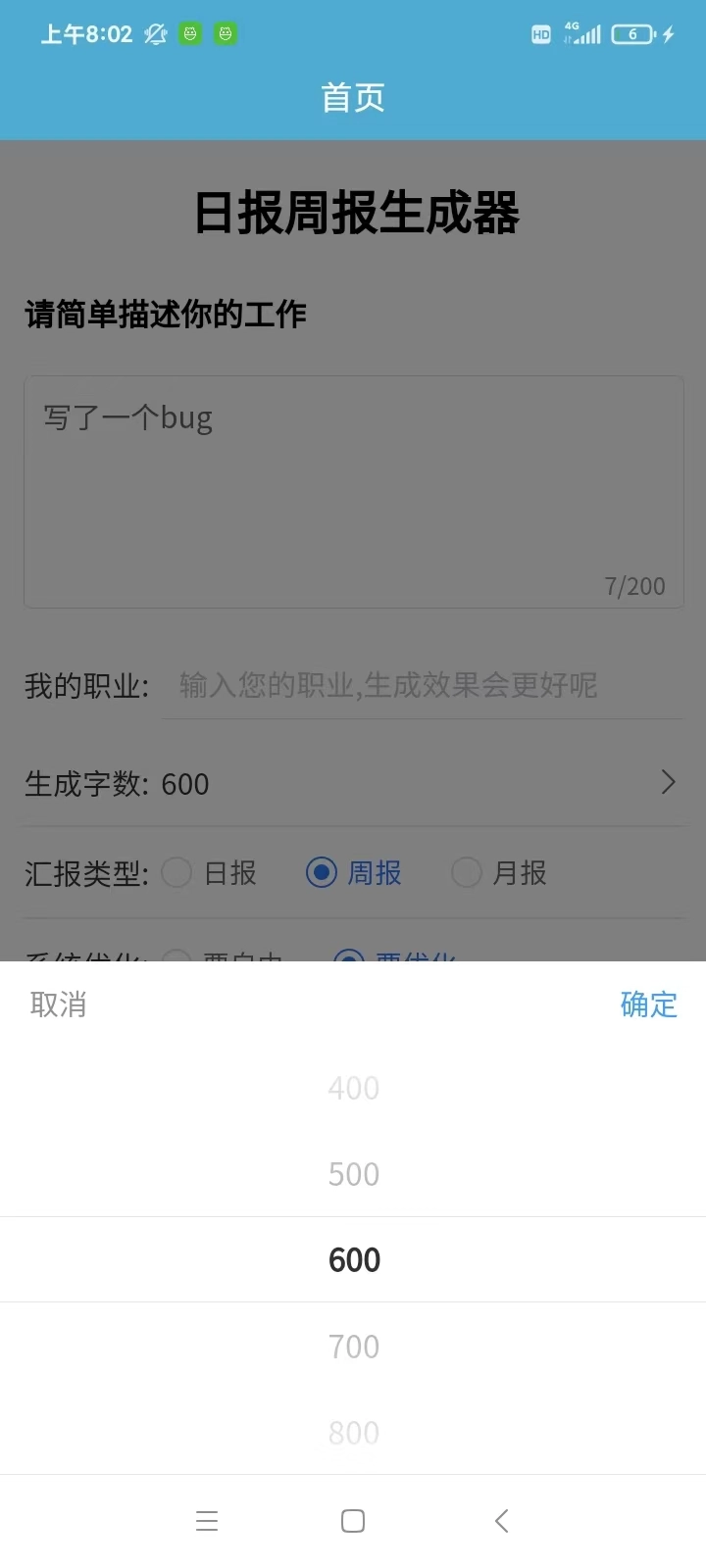The height and width of the screenshot is (1568, 706).
Task: Click the charging battery indicator
Action: 632,33
